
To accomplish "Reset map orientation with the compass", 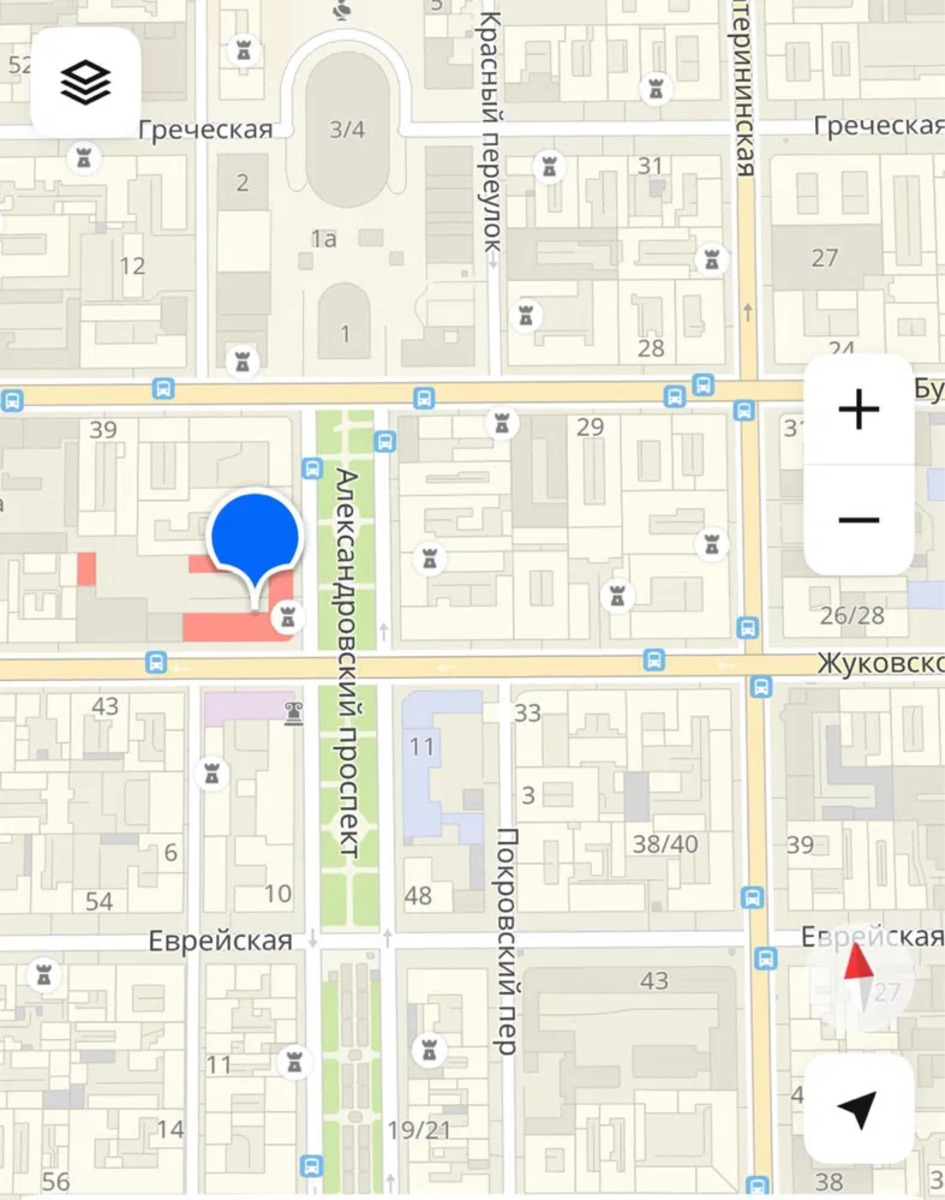I will 859,977.
